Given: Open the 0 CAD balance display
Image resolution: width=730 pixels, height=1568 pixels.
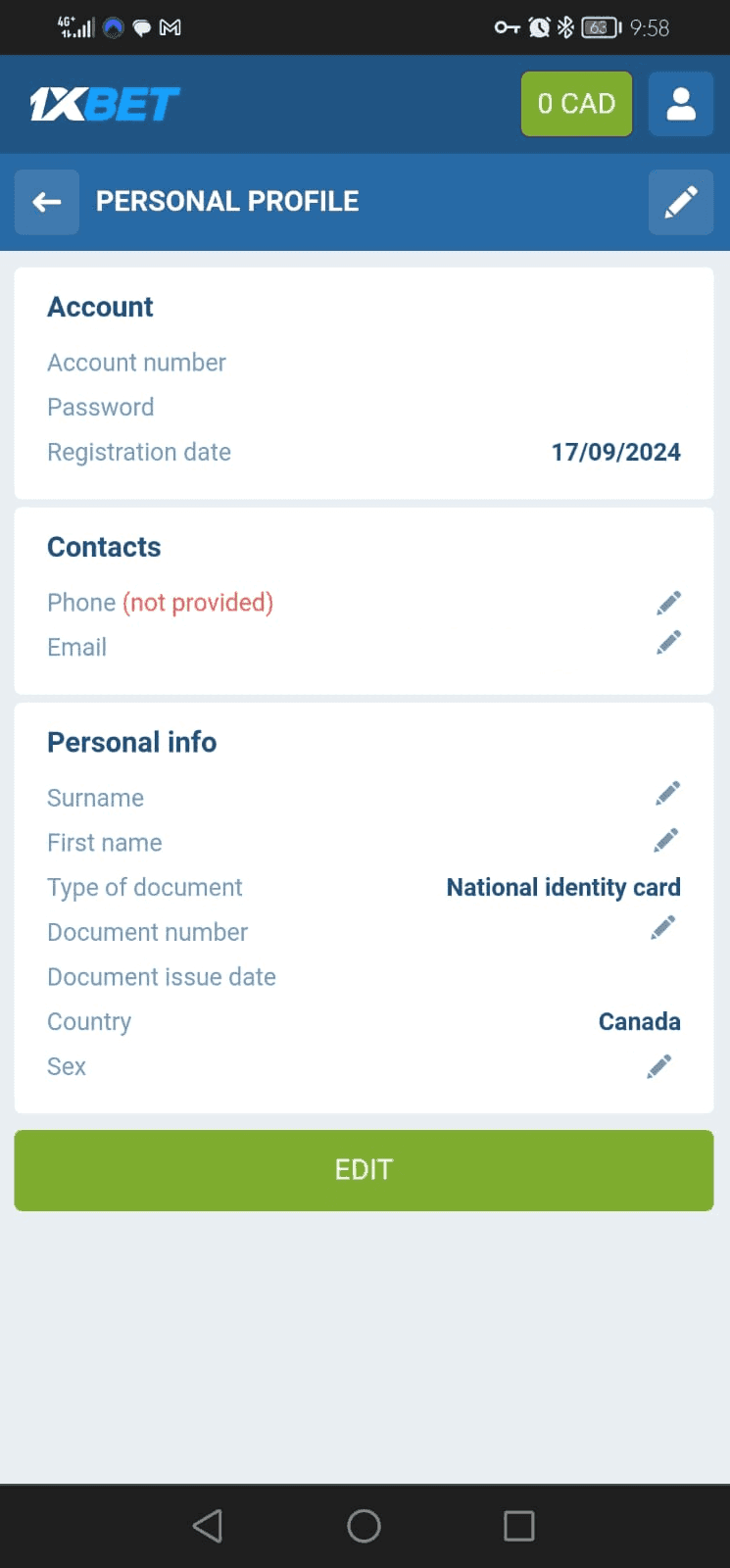Looking at the screenshot, I should point(575,104).
